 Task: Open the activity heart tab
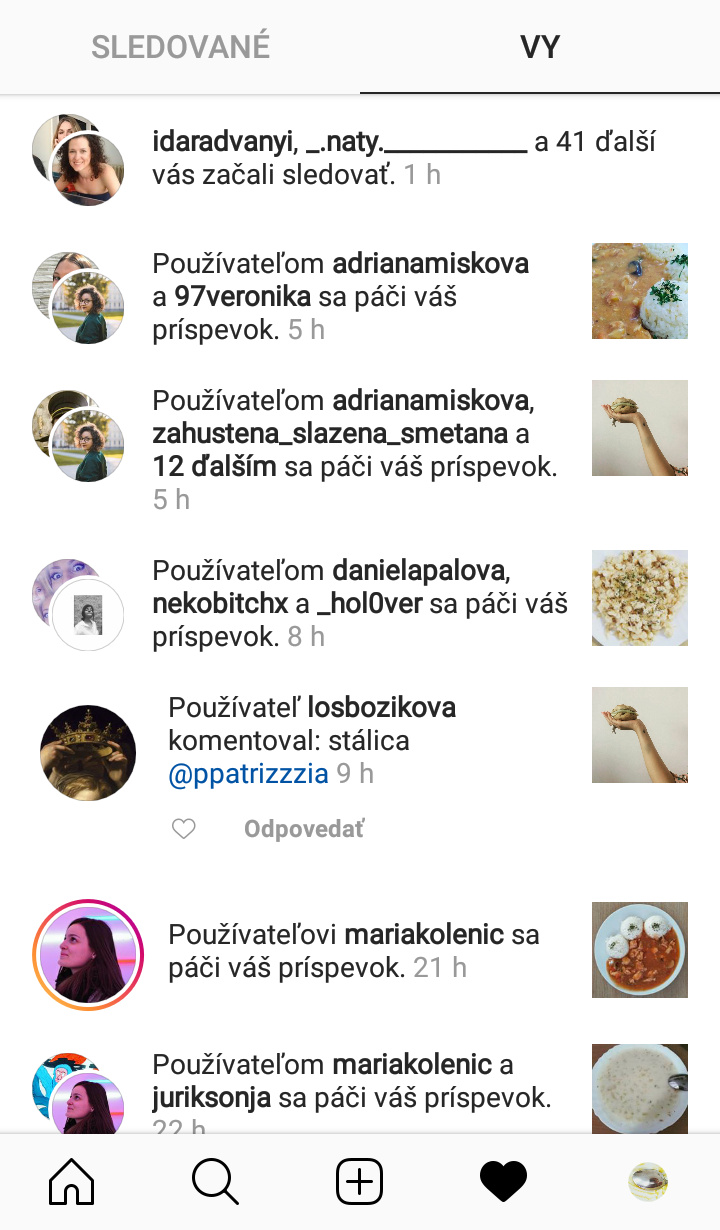[x=503, y=1182]
